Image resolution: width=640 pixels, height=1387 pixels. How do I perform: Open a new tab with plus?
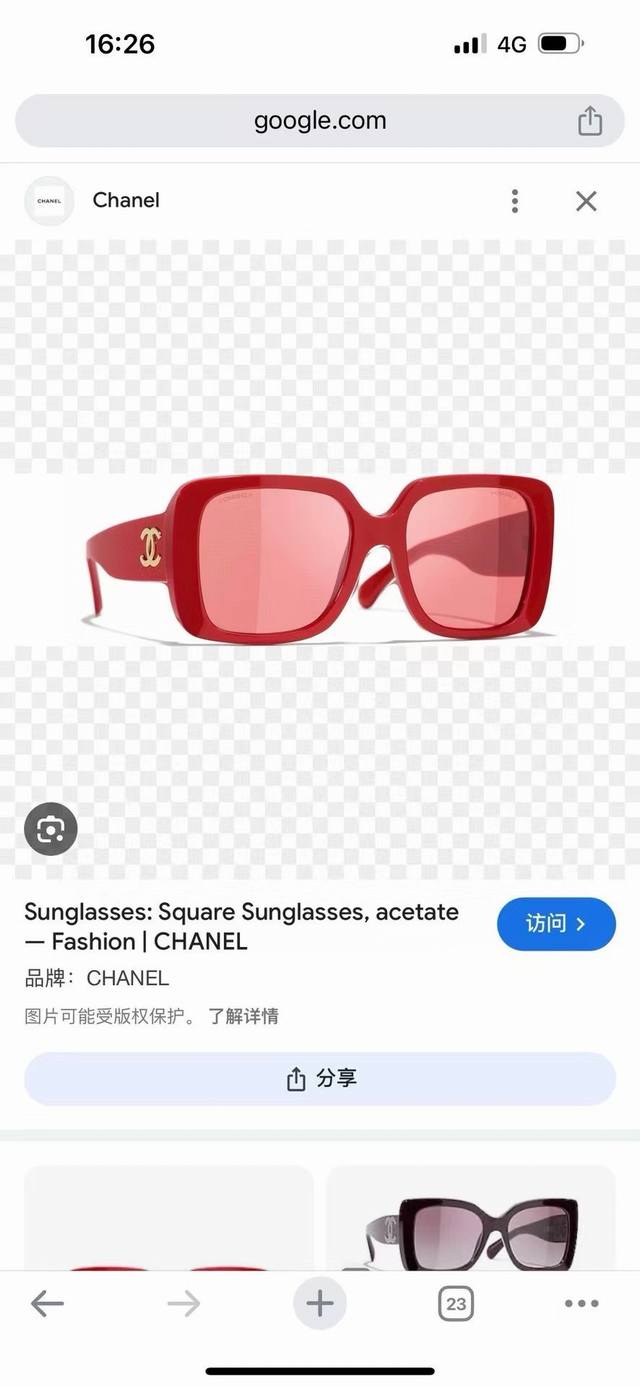click(x=320, y=1303)
